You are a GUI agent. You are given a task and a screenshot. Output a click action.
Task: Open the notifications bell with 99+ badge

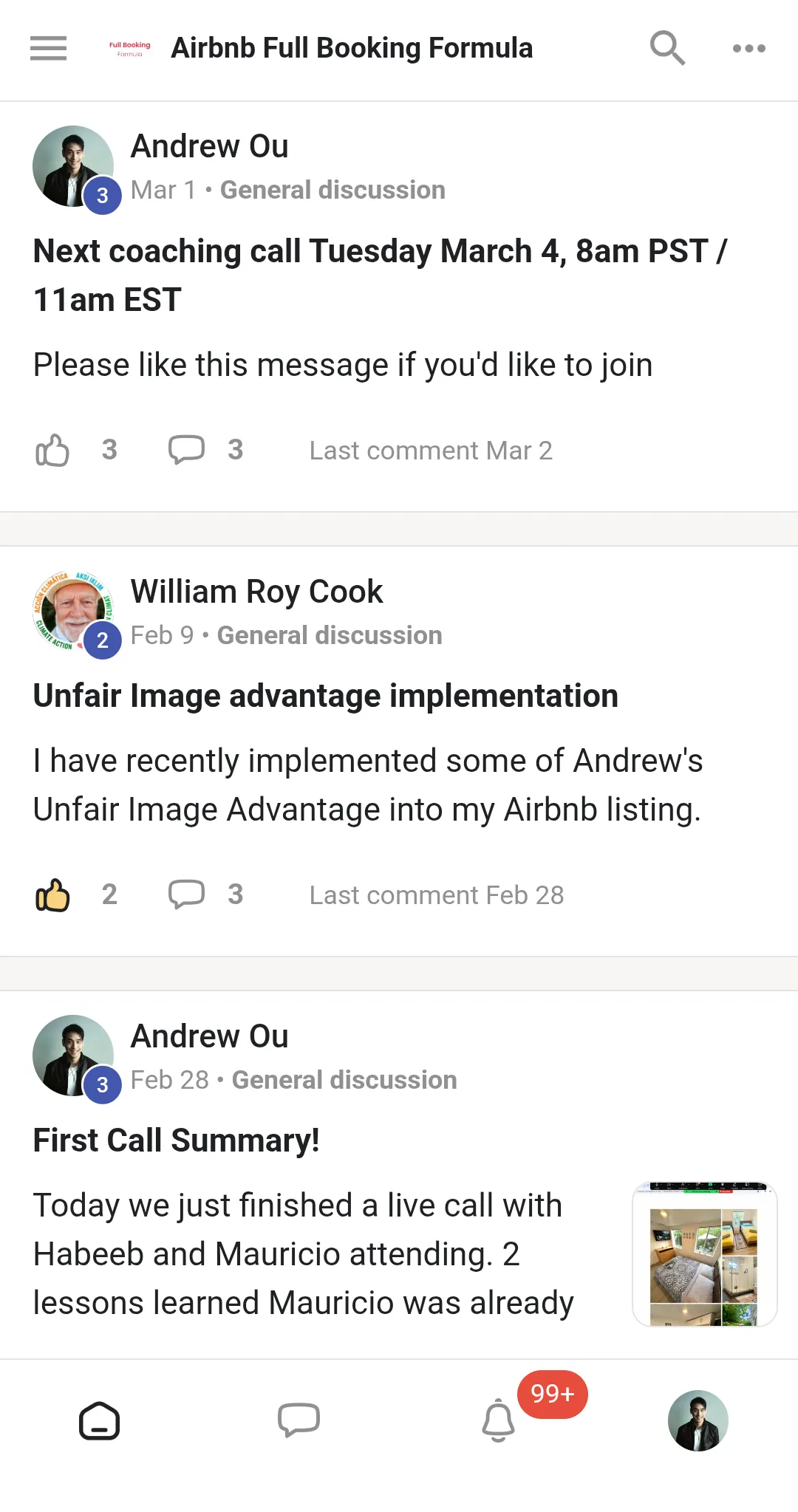[499, 1420]
